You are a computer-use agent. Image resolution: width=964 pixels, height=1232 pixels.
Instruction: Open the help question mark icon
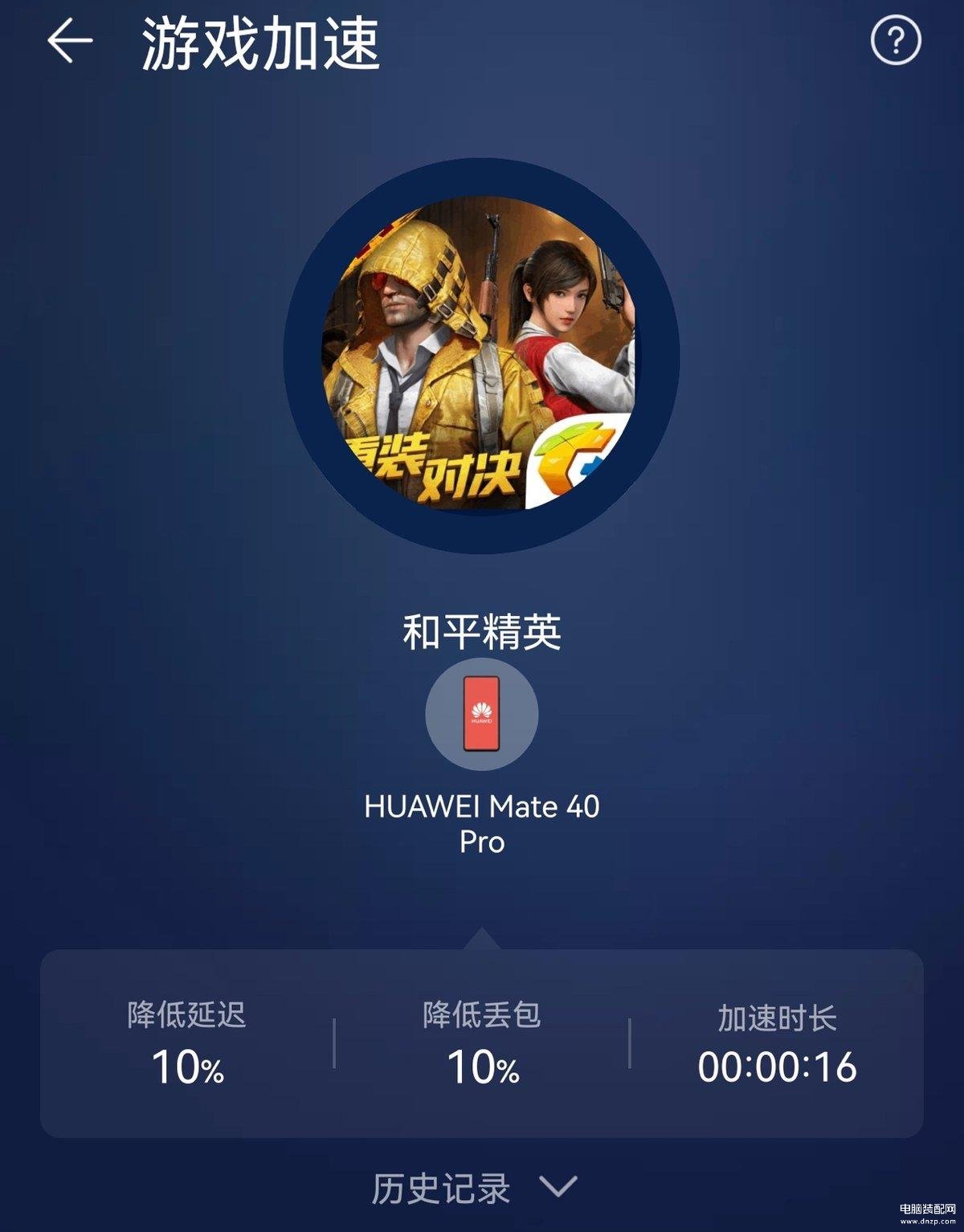click(x=896, y=40)
